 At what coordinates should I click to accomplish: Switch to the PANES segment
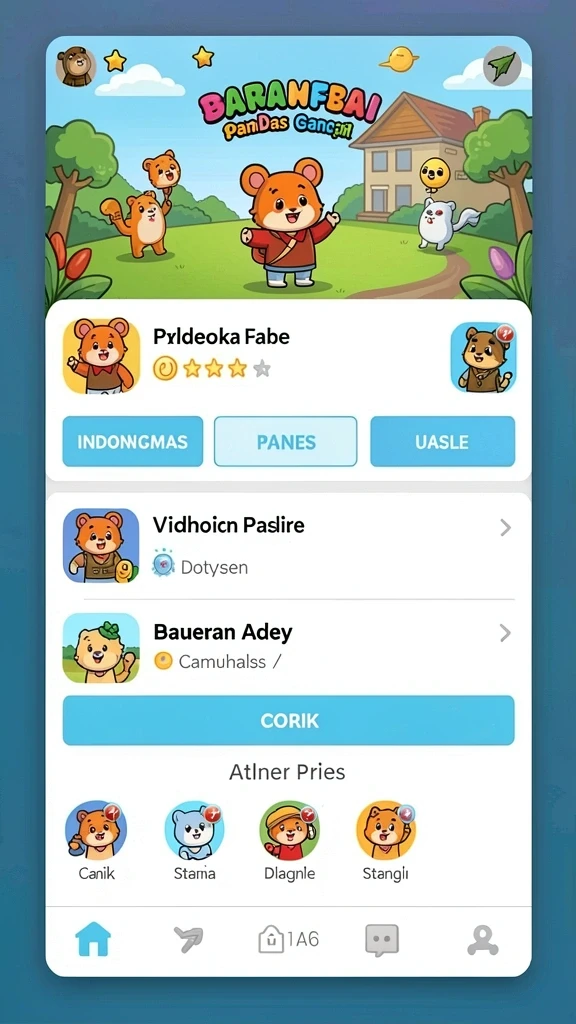click(x=286, y=441)
